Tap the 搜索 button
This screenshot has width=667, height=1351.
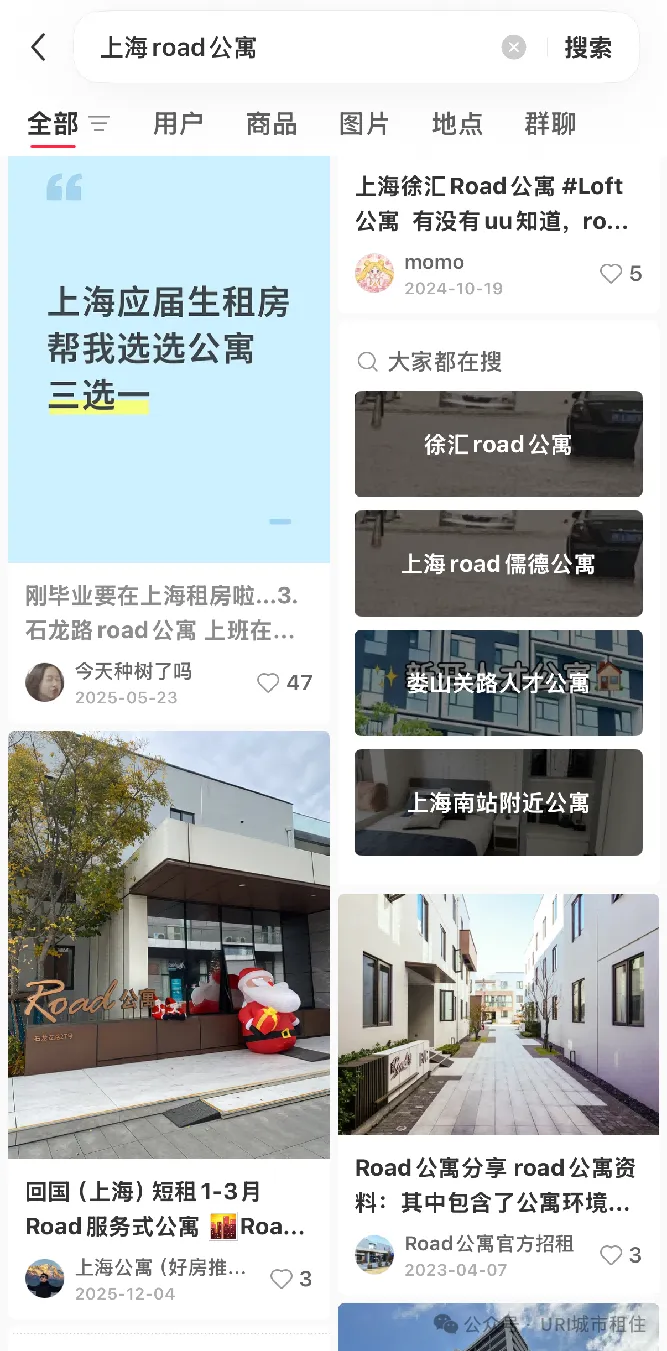(x=588, y=47)
